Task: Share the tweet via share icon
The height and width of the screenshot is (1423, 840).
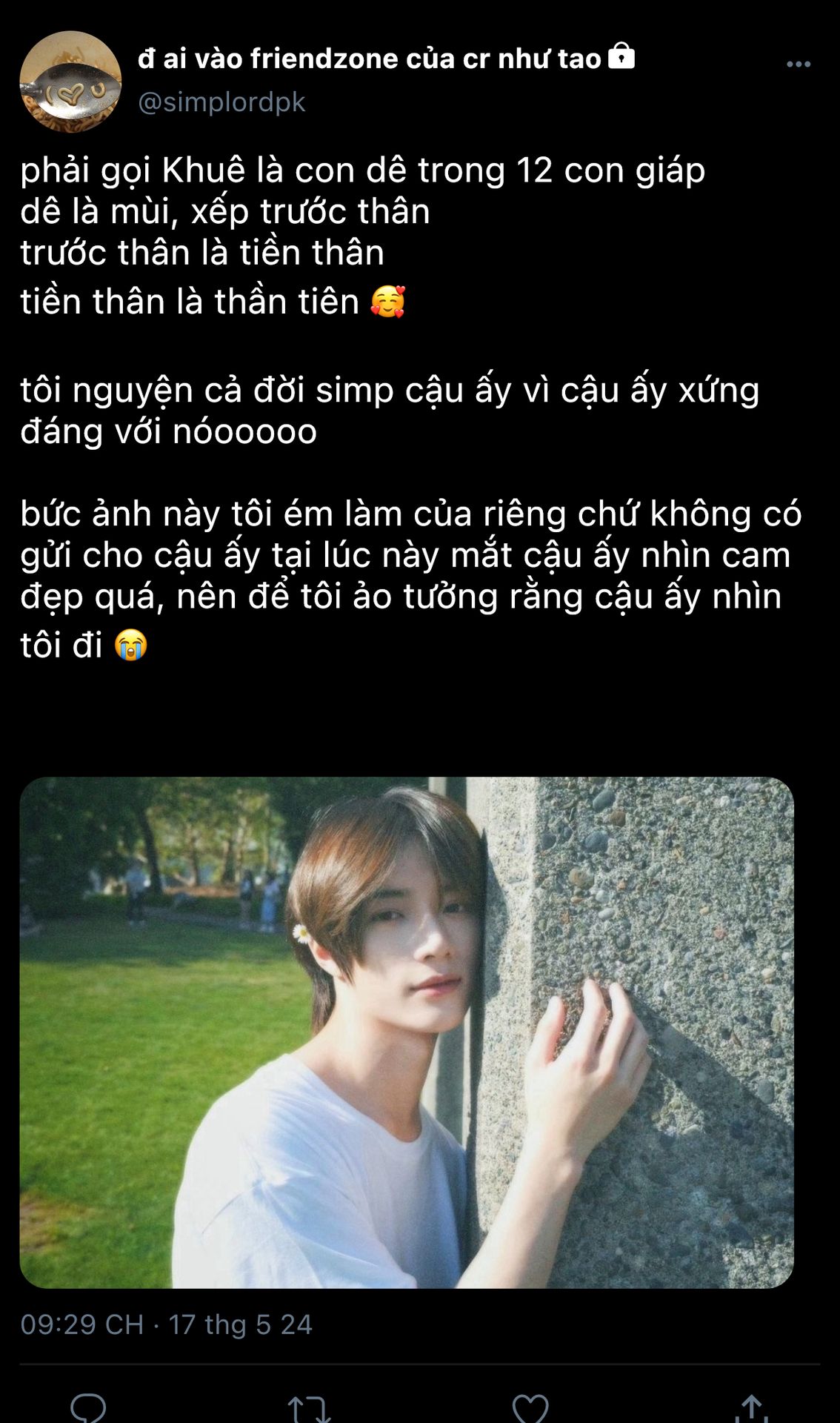Action: tap(752, 1408)
